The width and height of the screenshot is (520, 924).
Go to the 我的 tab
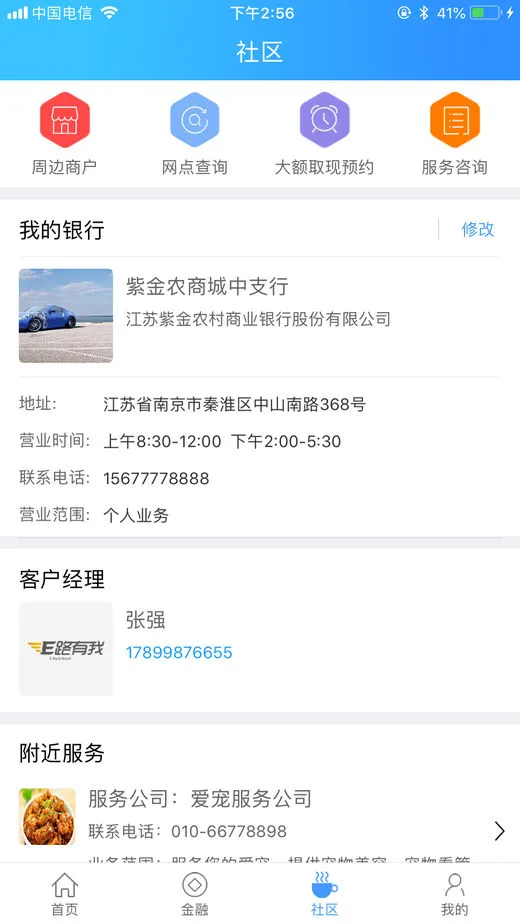(x=455, y=895)
